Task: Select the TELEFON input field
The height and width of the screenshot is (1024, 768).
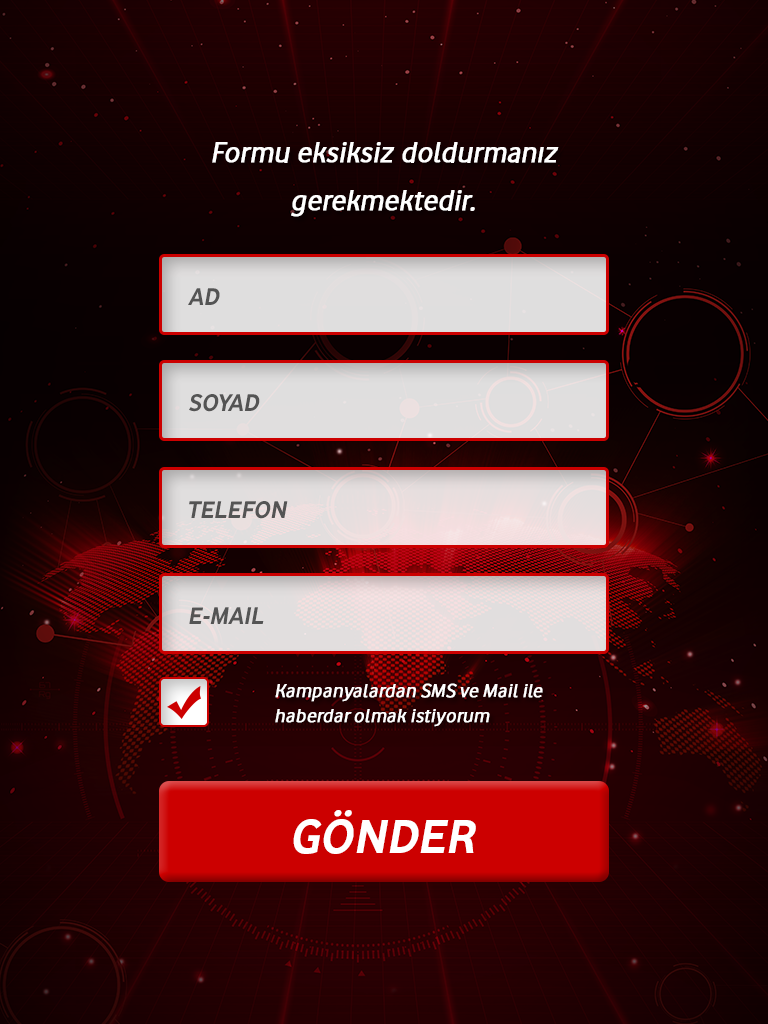Action: pyautogui.click(x=384, y=508)
